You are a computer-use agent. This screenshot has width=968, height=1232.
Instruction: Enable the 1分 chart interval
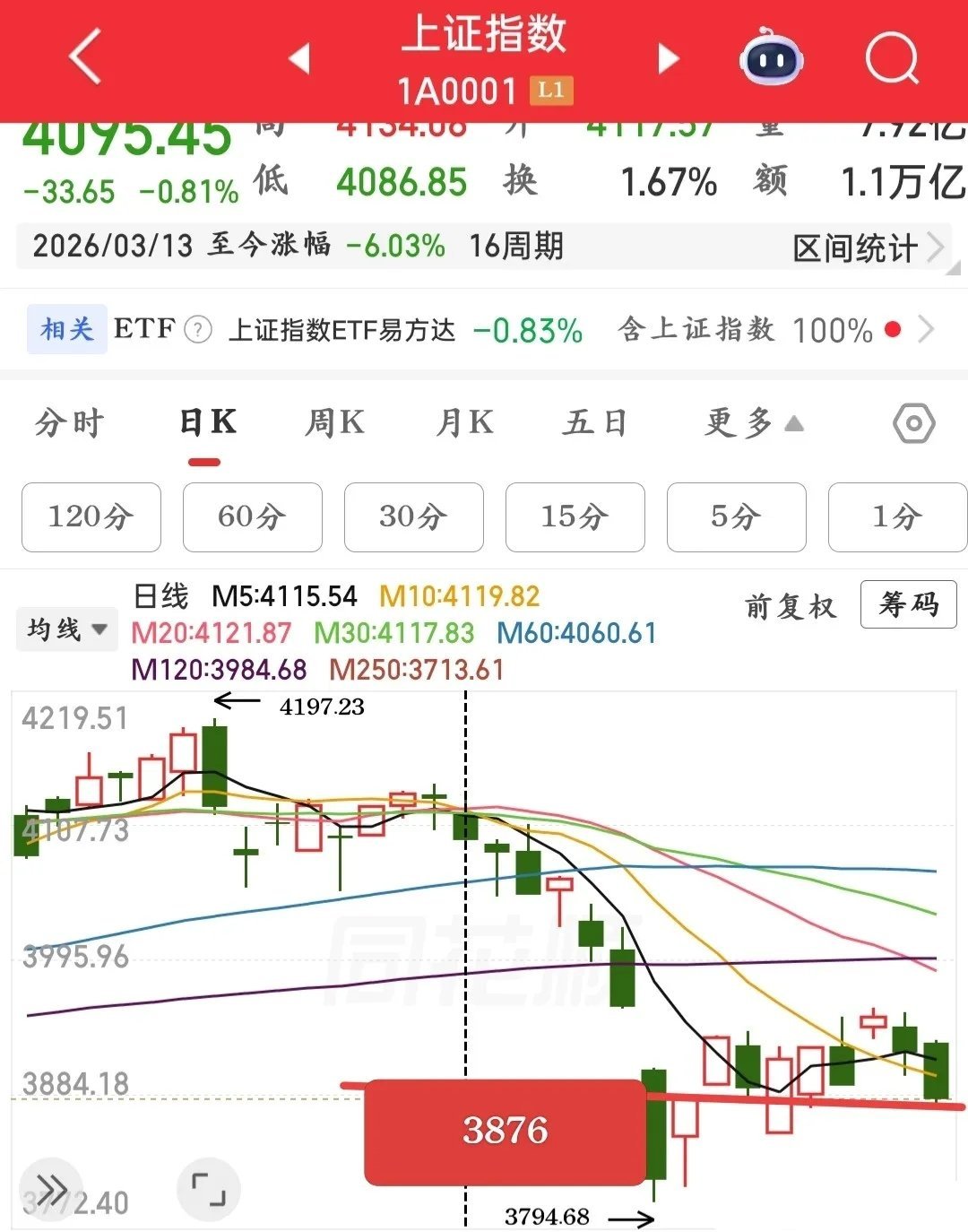pyautogui.click(x=897, y=517)
